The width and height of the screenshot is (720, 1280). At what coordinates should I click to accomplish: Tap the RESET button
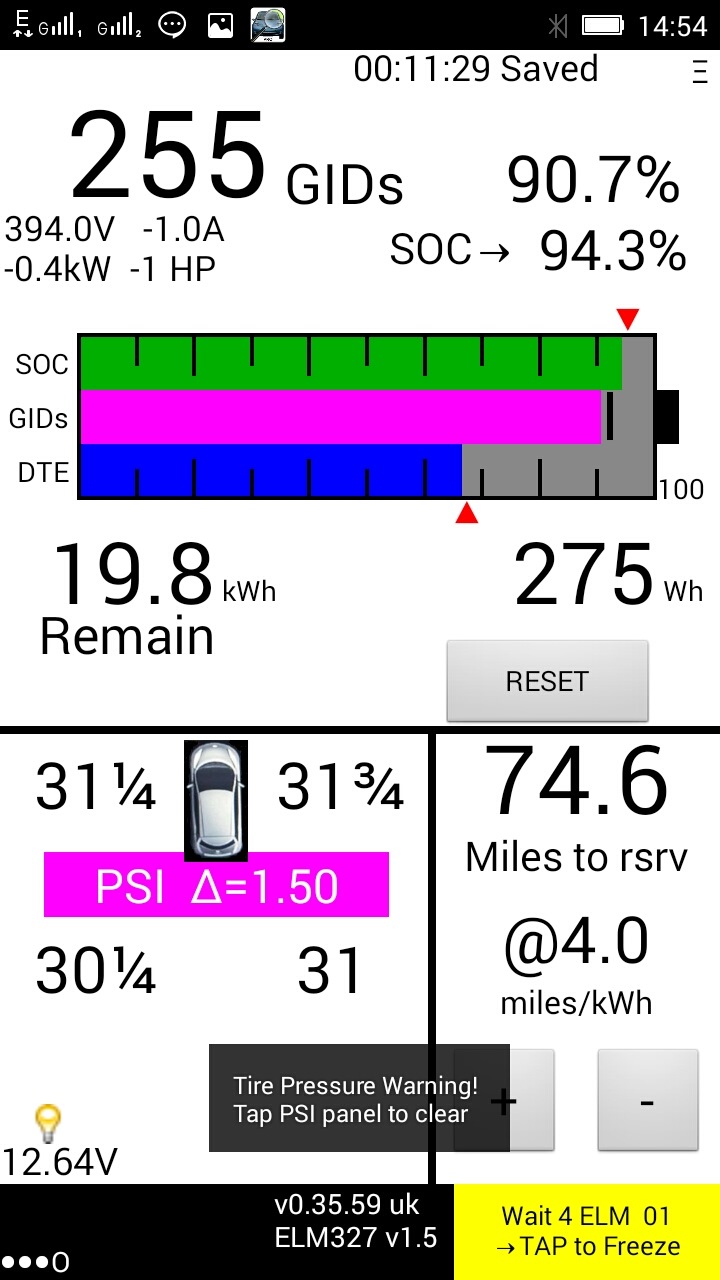point(547,681)
